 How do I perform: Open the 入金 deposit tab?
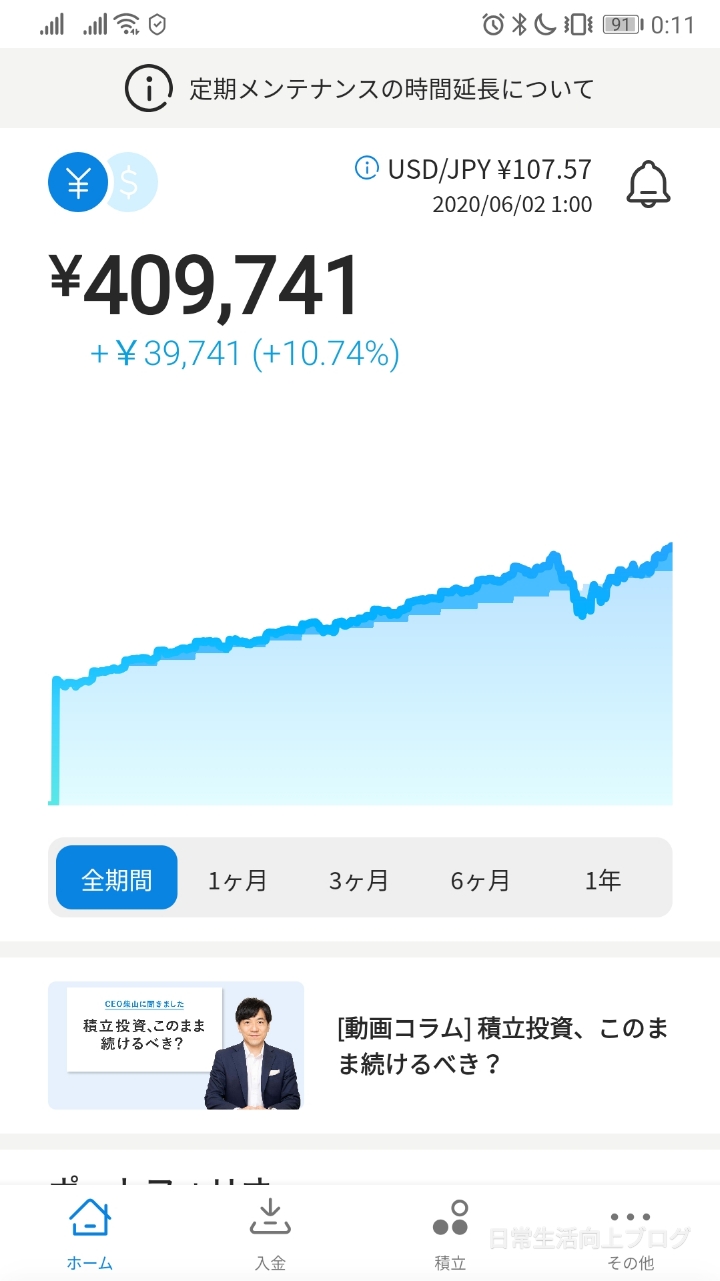click(x=270, y=1234)
